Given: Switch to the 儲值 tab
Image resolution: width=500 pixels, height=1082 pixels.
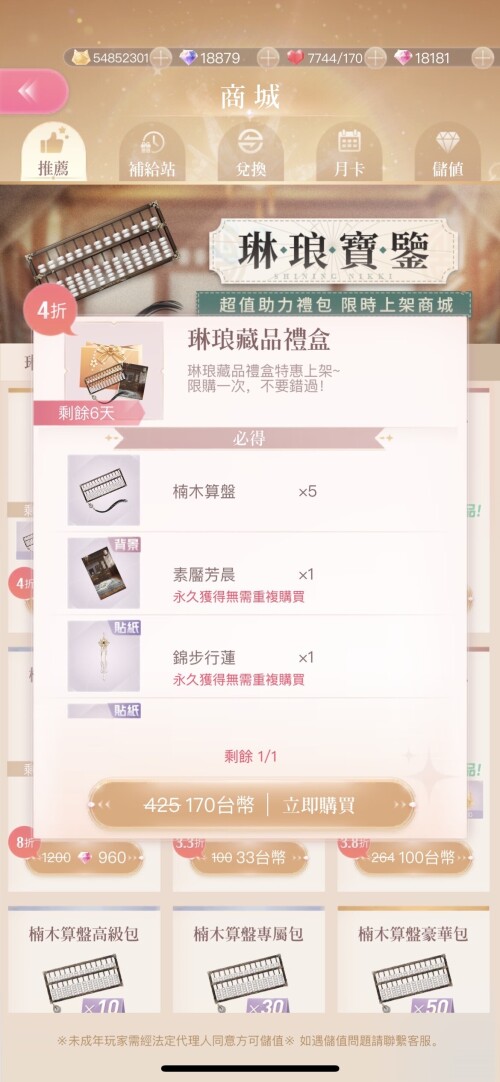Looking at the screenshot, I should (448, 153).
